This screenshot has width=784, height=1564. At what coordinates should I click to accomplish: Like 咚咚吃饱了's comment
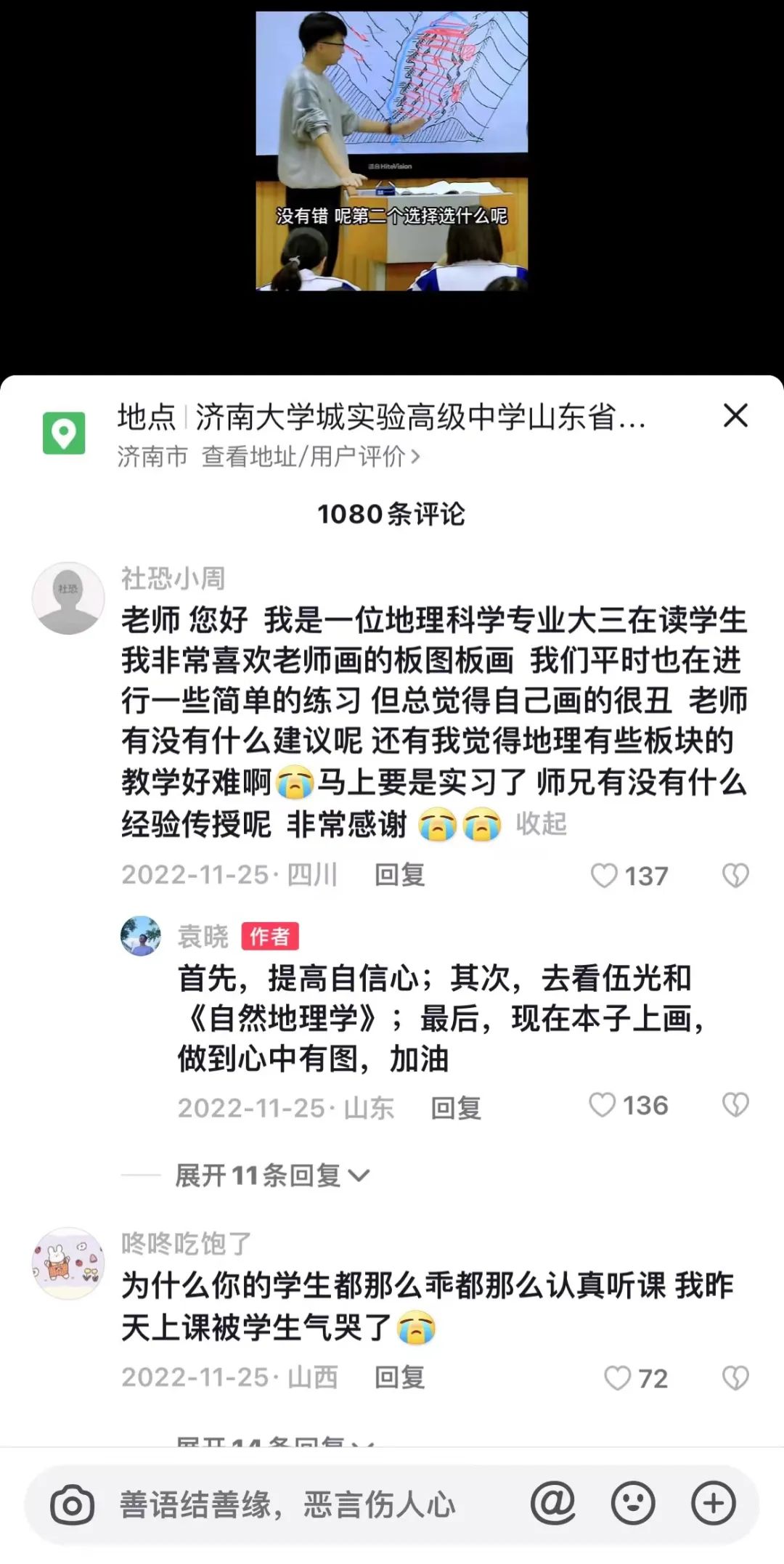tap(617, 1378)
